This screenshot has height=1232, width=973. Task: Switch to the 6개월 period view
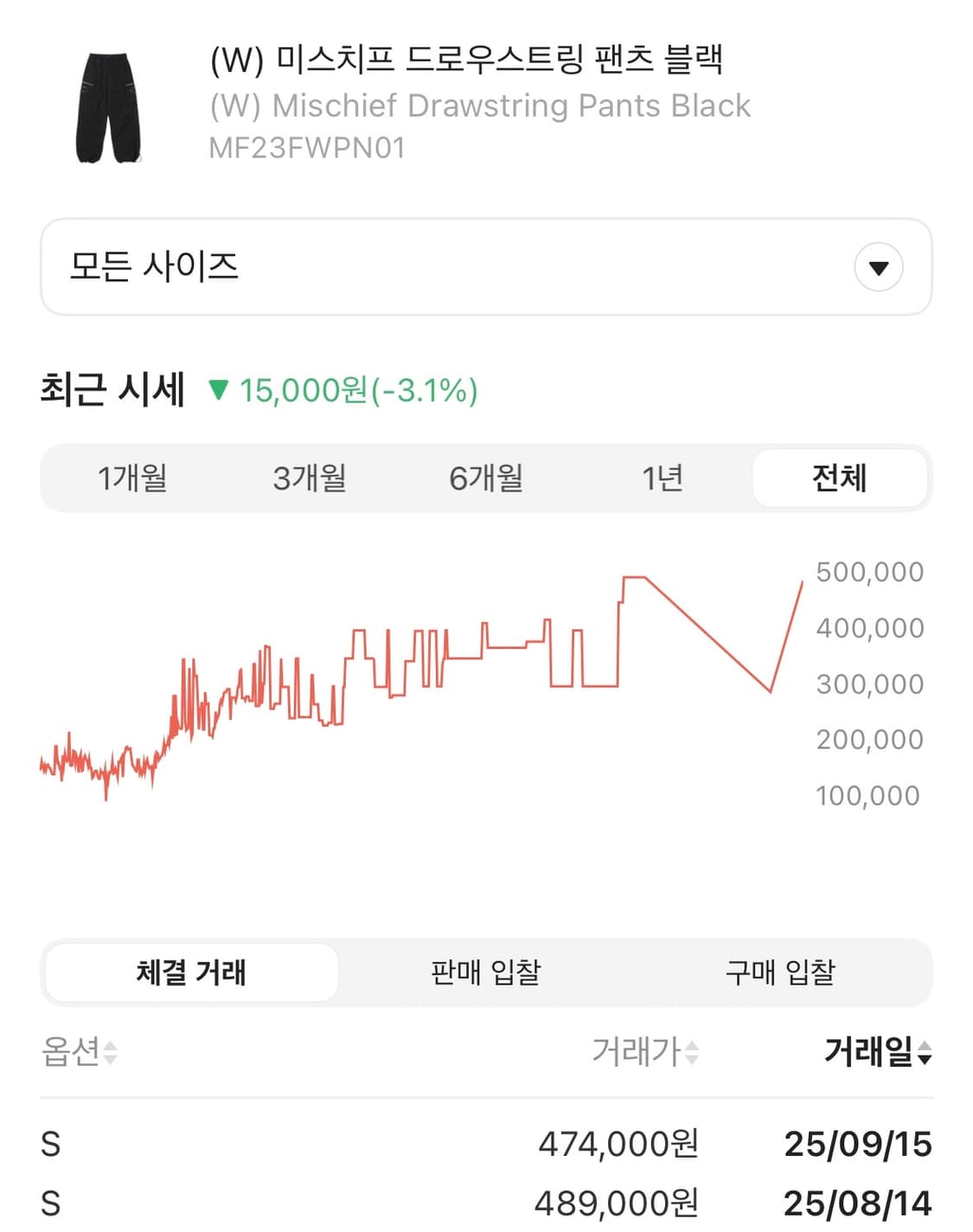[x=487, y=478]
